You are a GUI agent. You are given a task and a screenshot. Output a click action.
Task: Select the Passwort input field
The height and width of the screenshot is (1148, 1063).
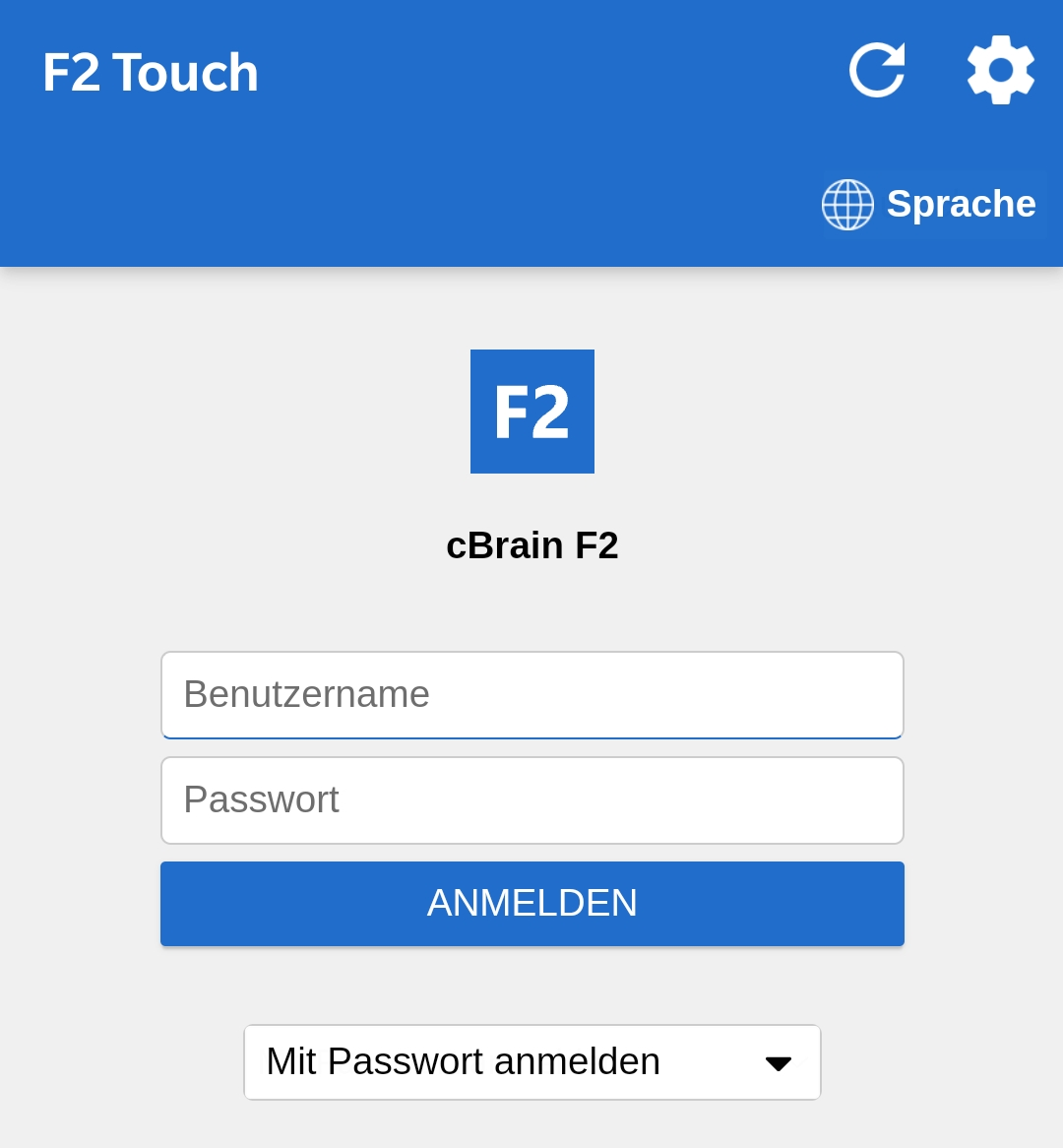point(531,800)
